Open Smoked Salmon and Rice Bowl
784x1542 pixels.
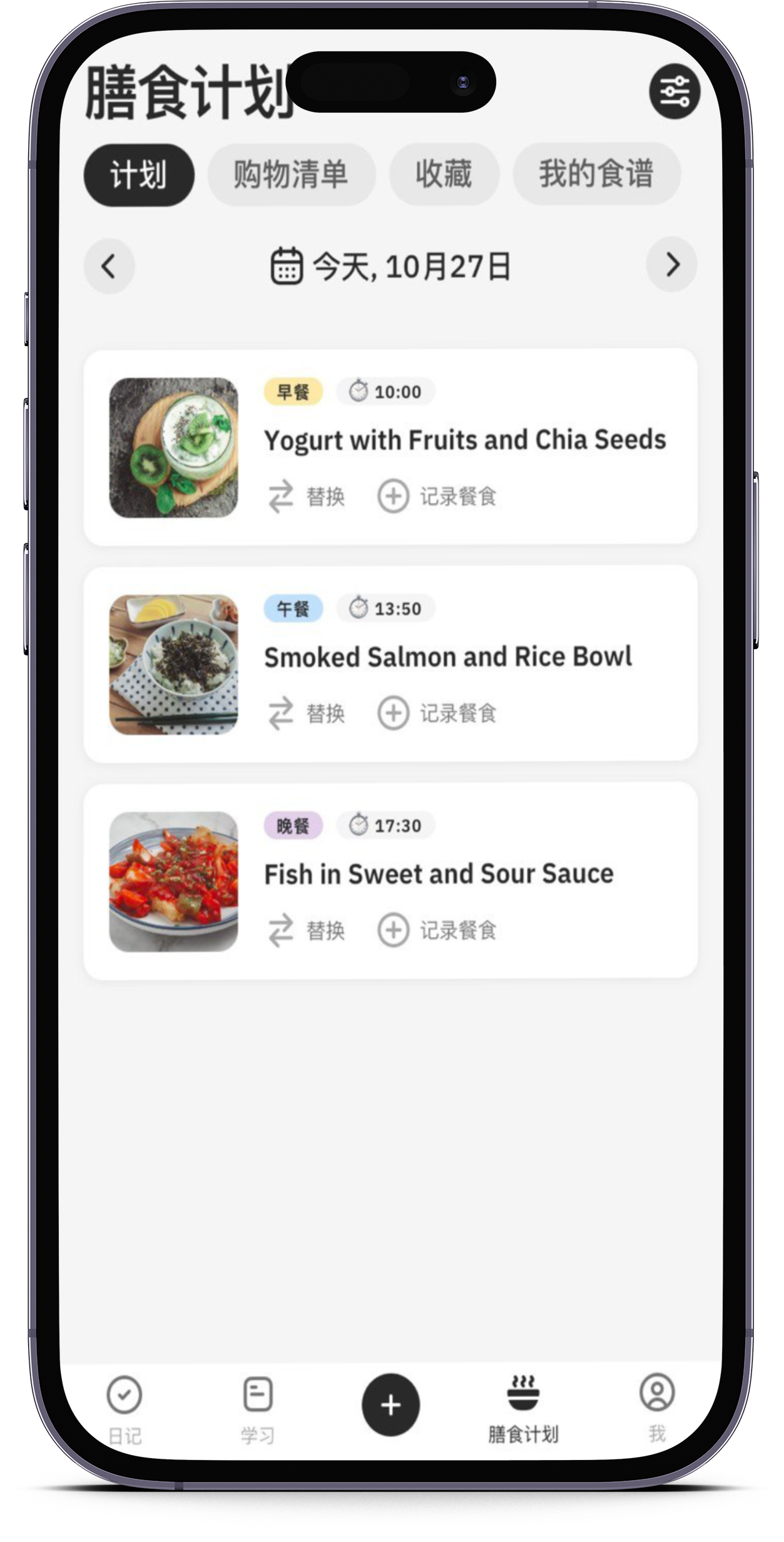(x=447, y=658)
